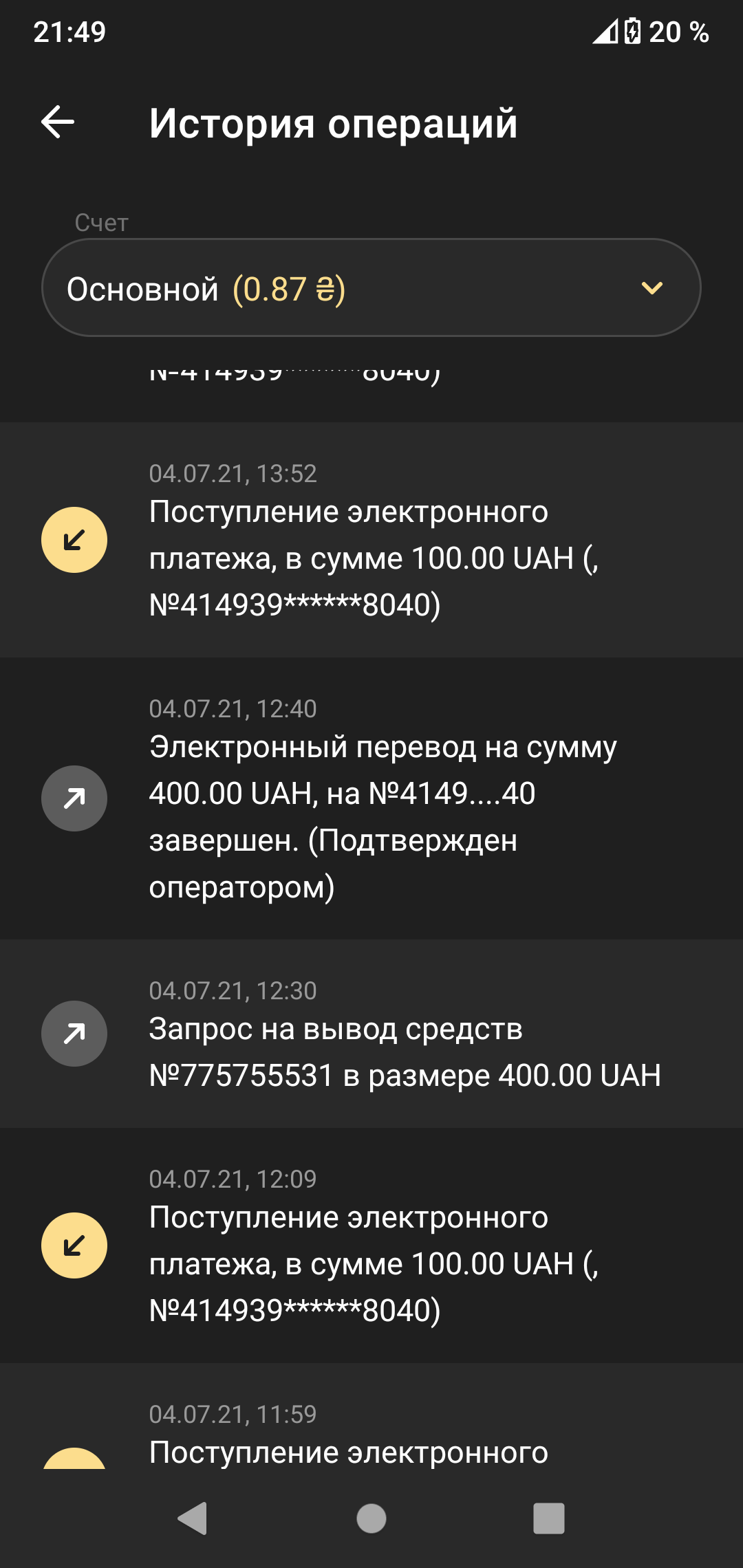The image size is (743, 1568).
Task: Expand the Основной account dropdown
Action: click(x=371, y=287)
